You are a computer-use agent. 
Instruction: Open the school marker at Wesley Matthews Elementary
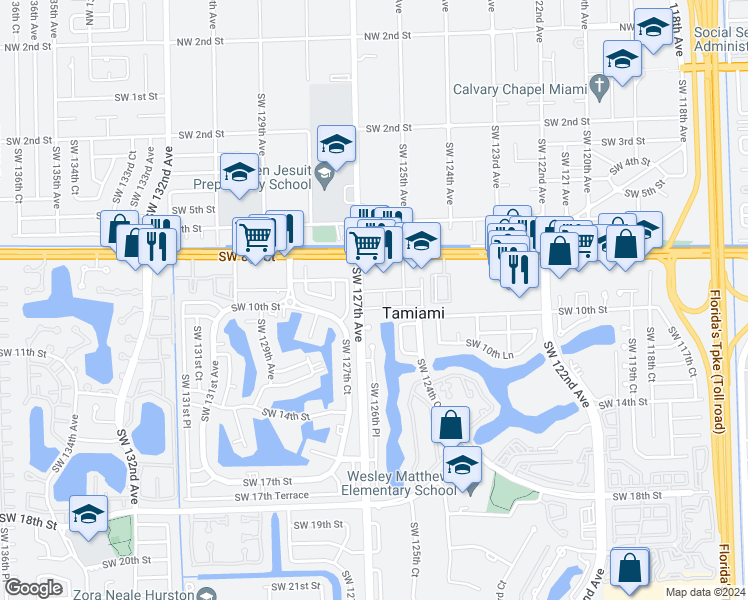tap(462, 465)
